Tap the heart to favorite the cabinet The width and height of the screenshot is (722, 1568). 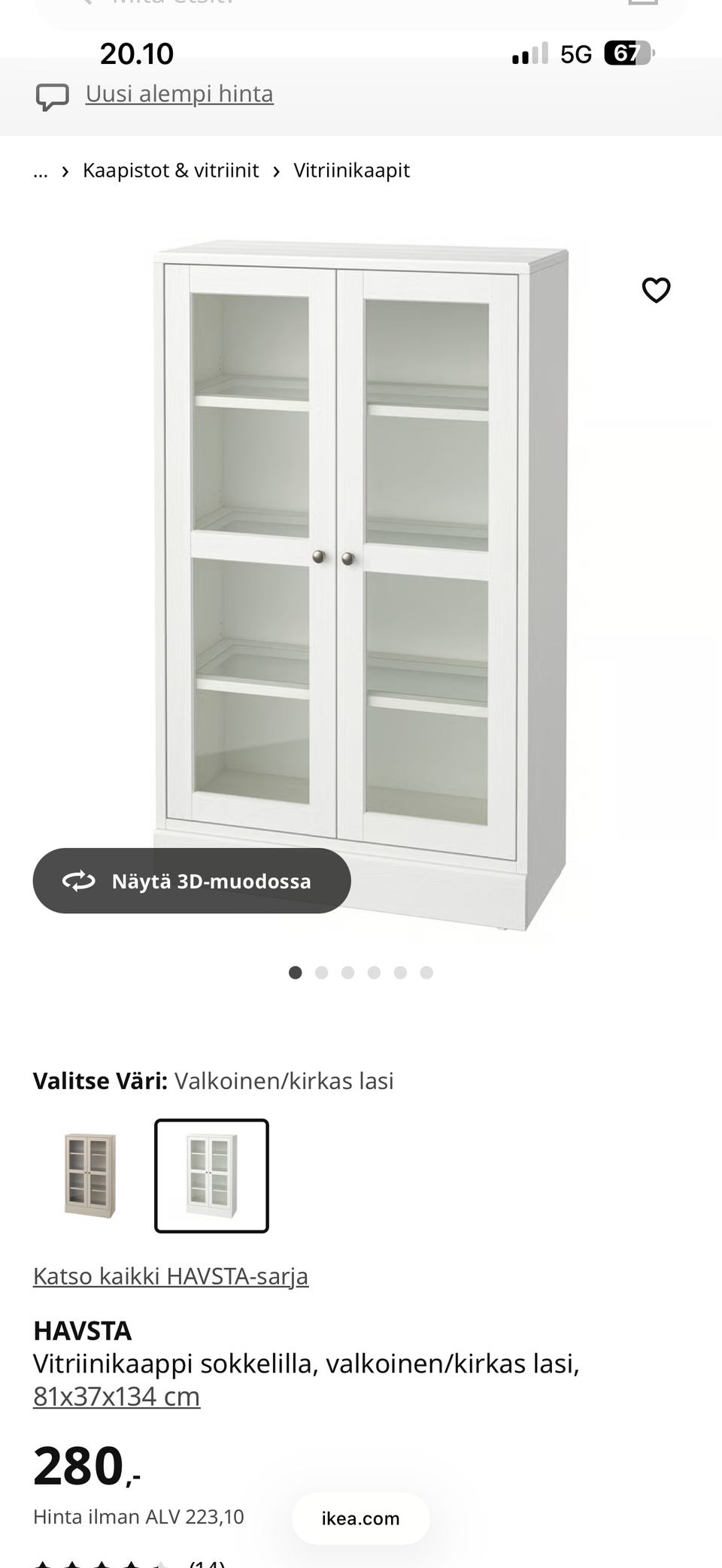click(656, 290)
